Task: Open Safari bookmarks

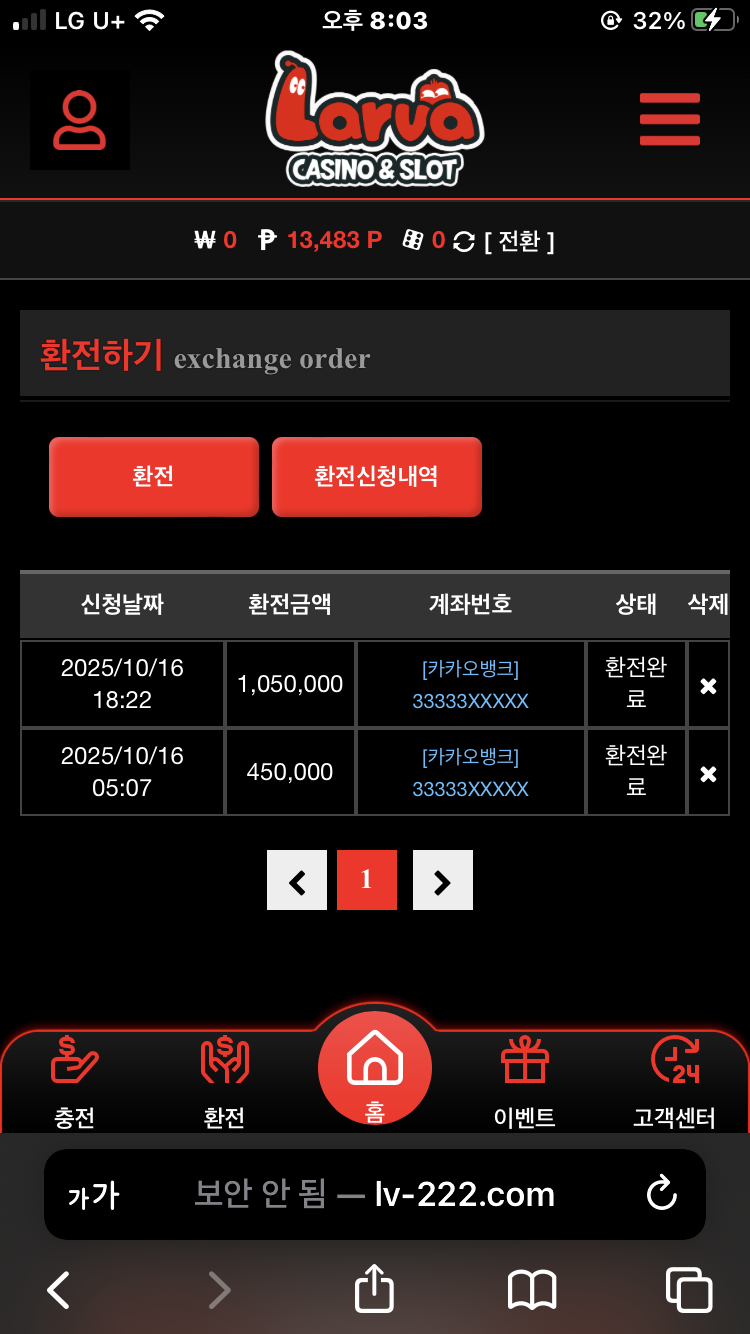Action: point(532,1290)
